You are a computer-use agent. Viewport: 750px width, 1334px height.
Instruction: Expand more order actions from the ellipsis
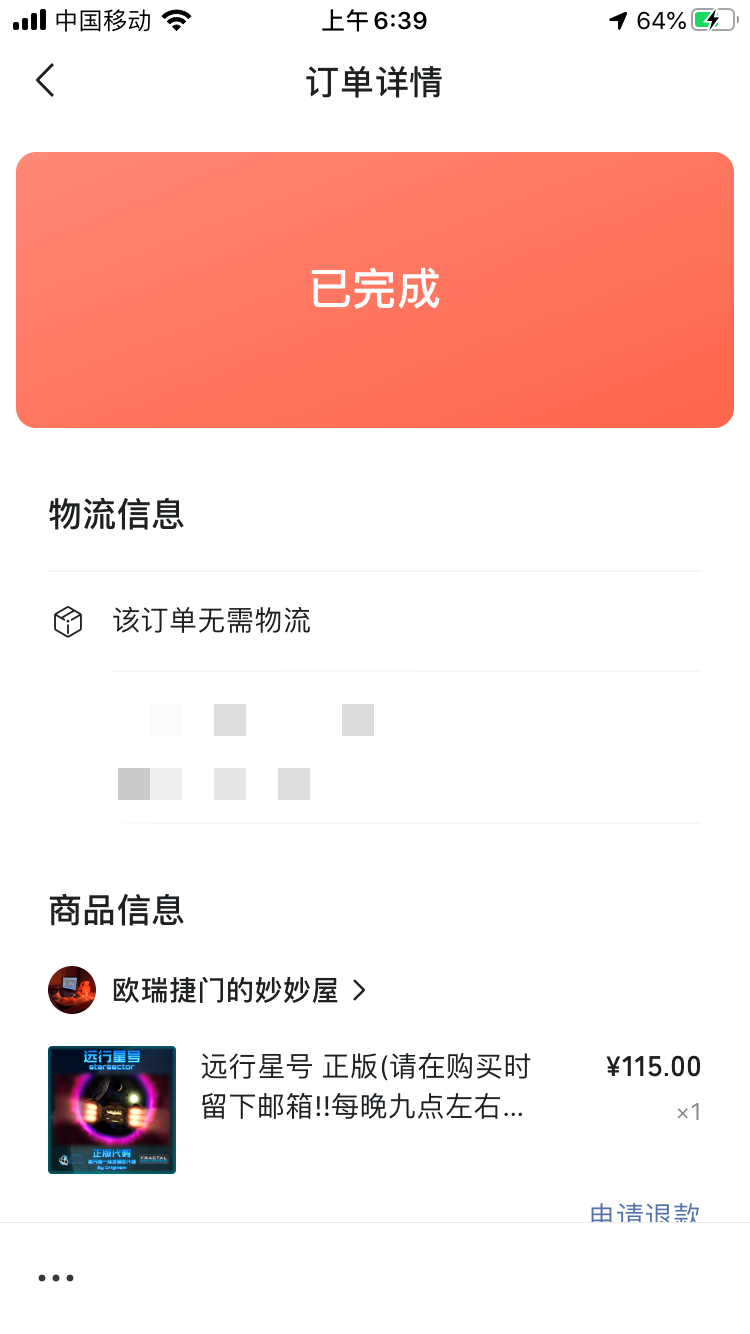[55, 1277]
